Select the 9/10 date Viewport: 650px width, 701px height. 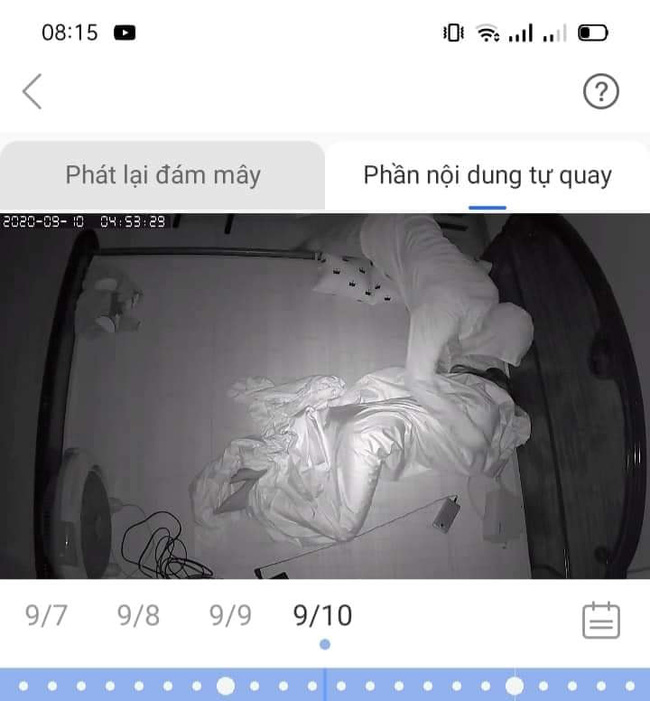coord(323,615)
